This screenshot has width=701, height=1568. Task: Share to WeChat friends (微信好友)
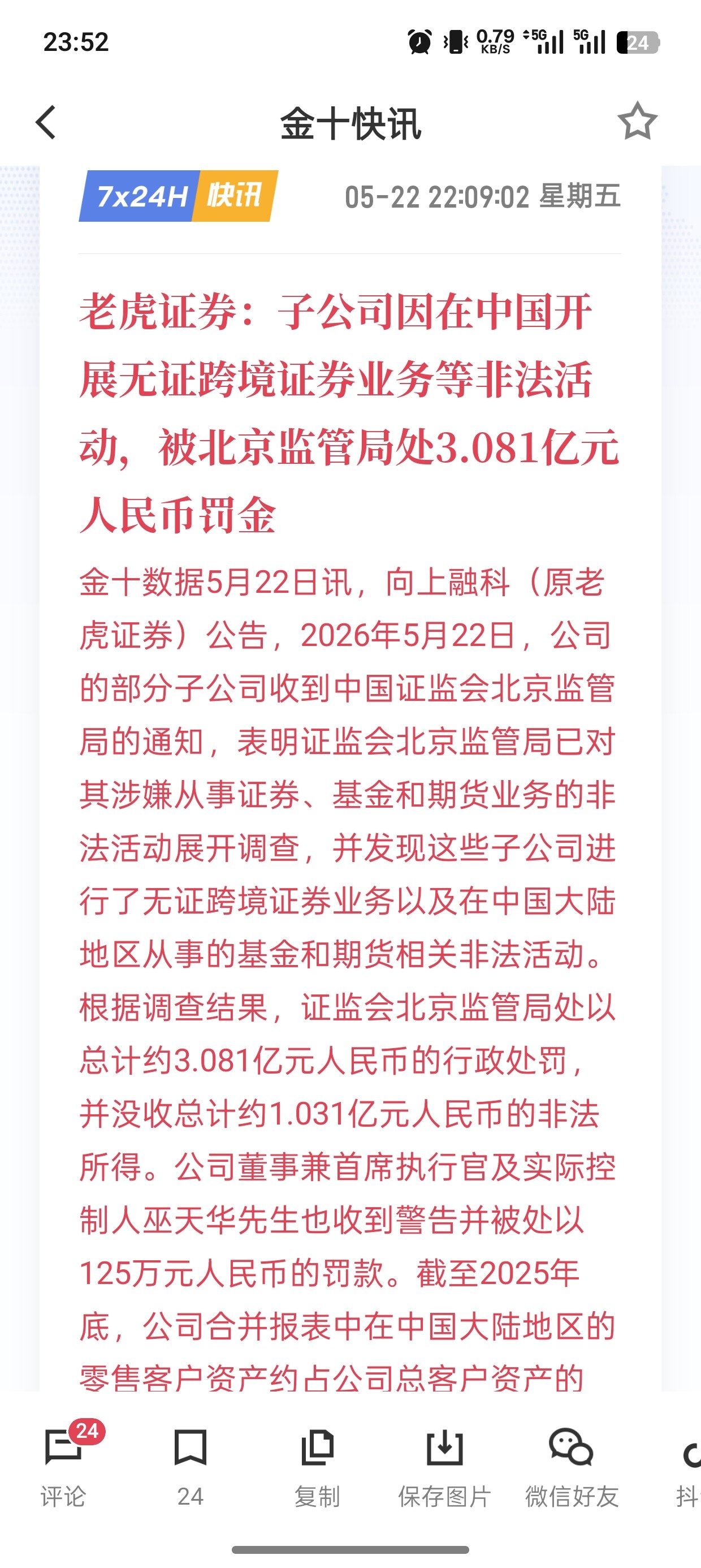[572, 1466]
